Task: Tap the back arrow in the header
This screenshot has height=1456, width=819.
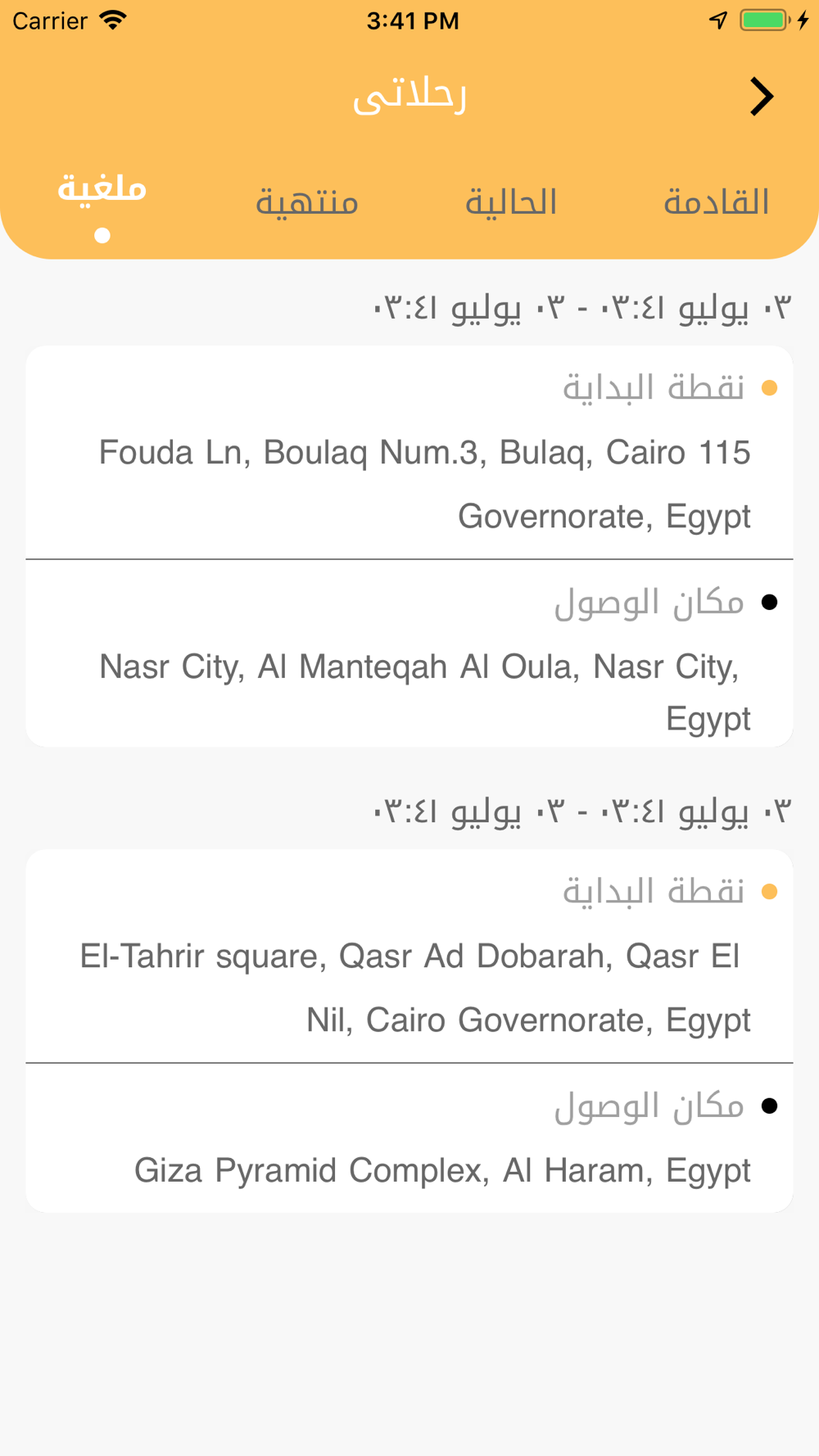Action: click(762, 97)
